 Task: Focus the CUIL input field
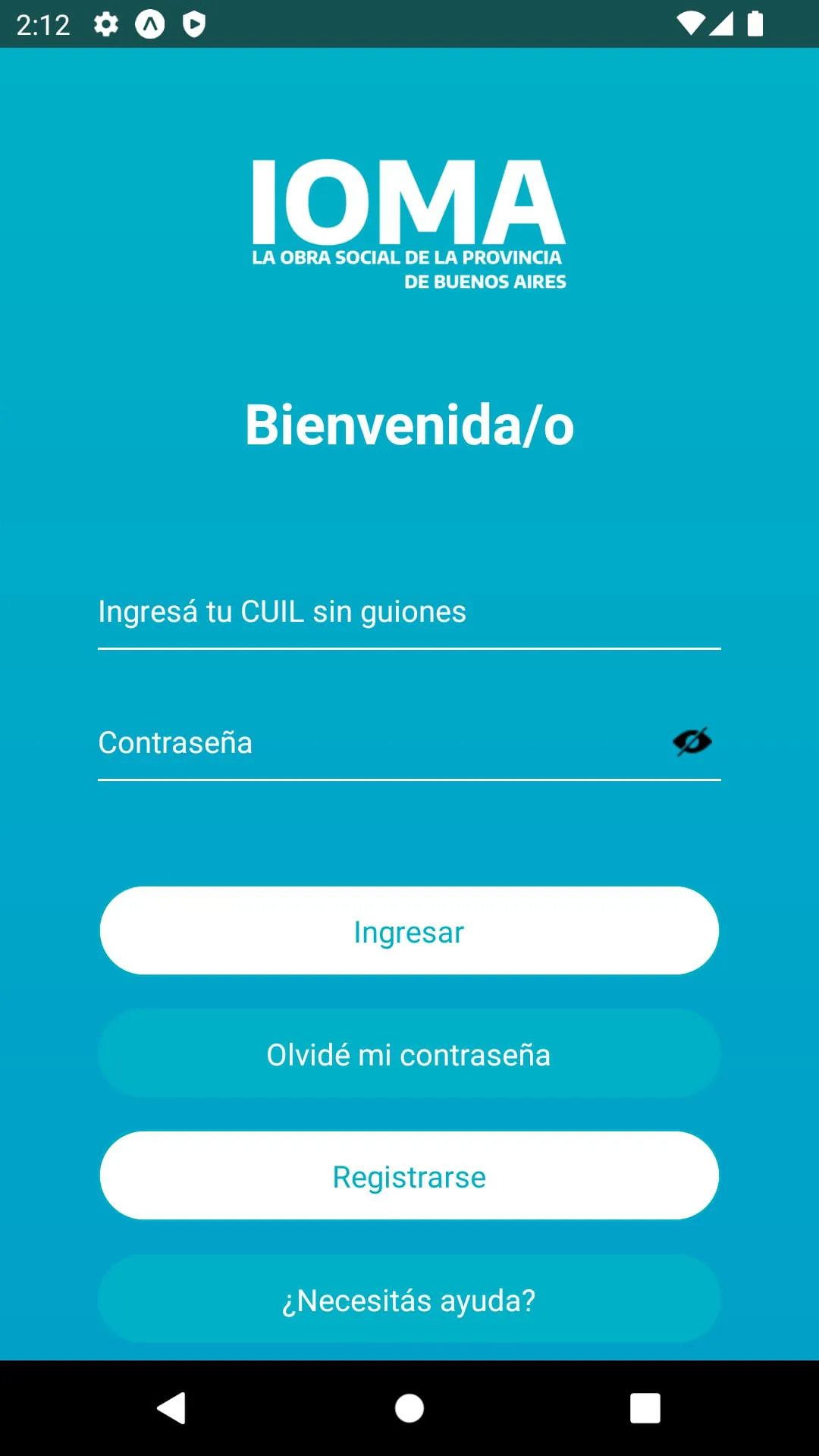point(409,612)
